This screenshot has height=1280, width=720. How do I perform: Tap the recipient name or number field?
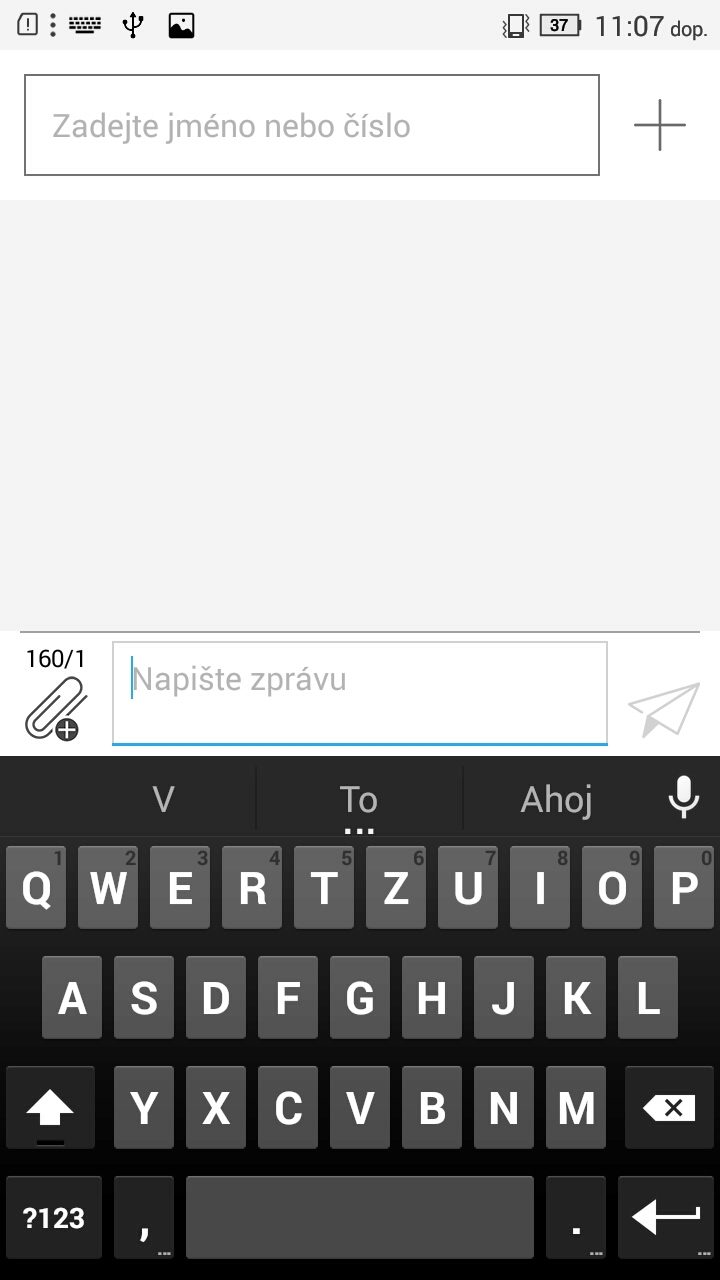tap(312, 125)
